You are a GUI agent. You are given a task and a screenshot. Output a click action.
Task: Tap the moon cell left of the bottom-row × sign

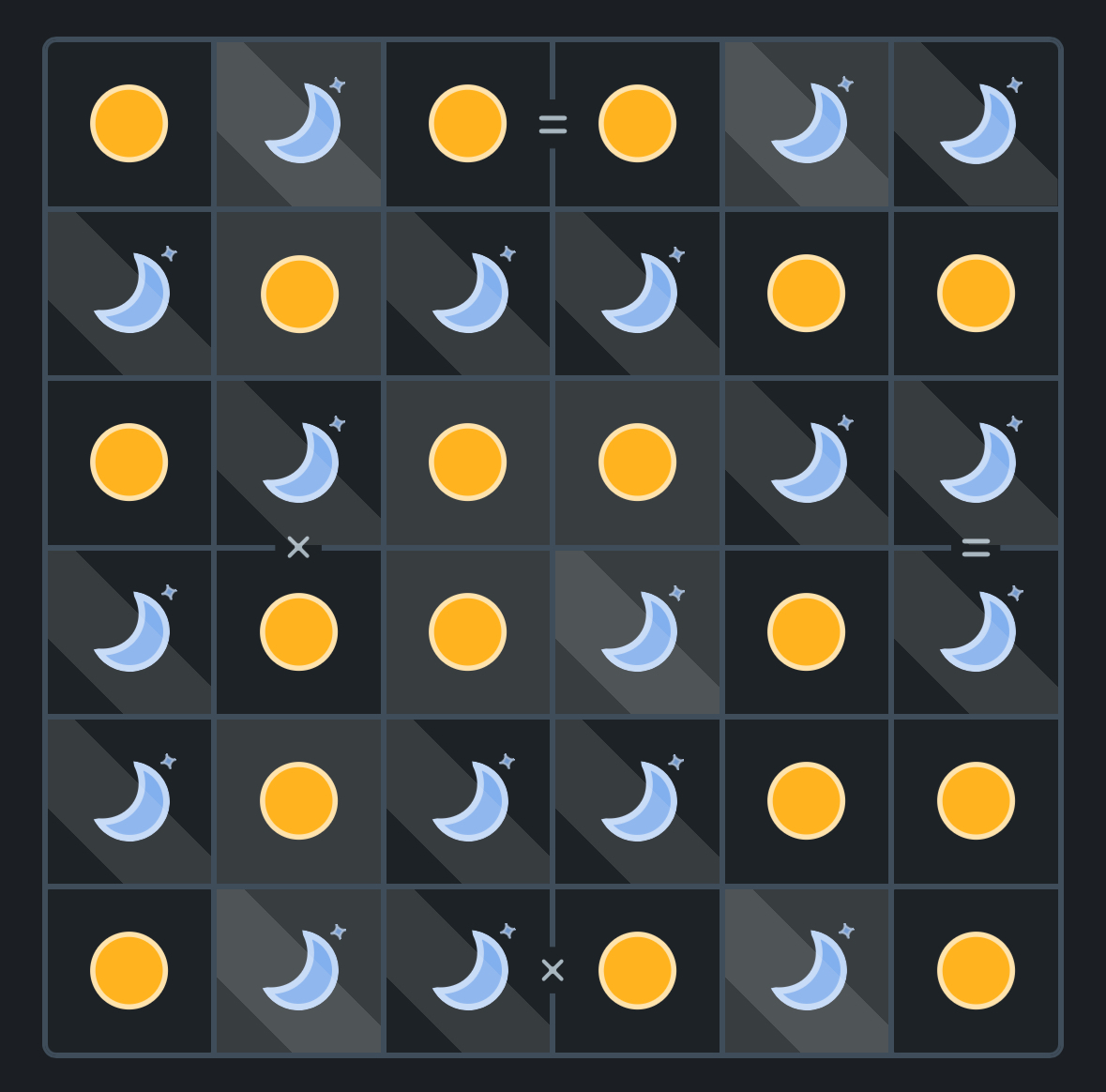pos(467,970)
